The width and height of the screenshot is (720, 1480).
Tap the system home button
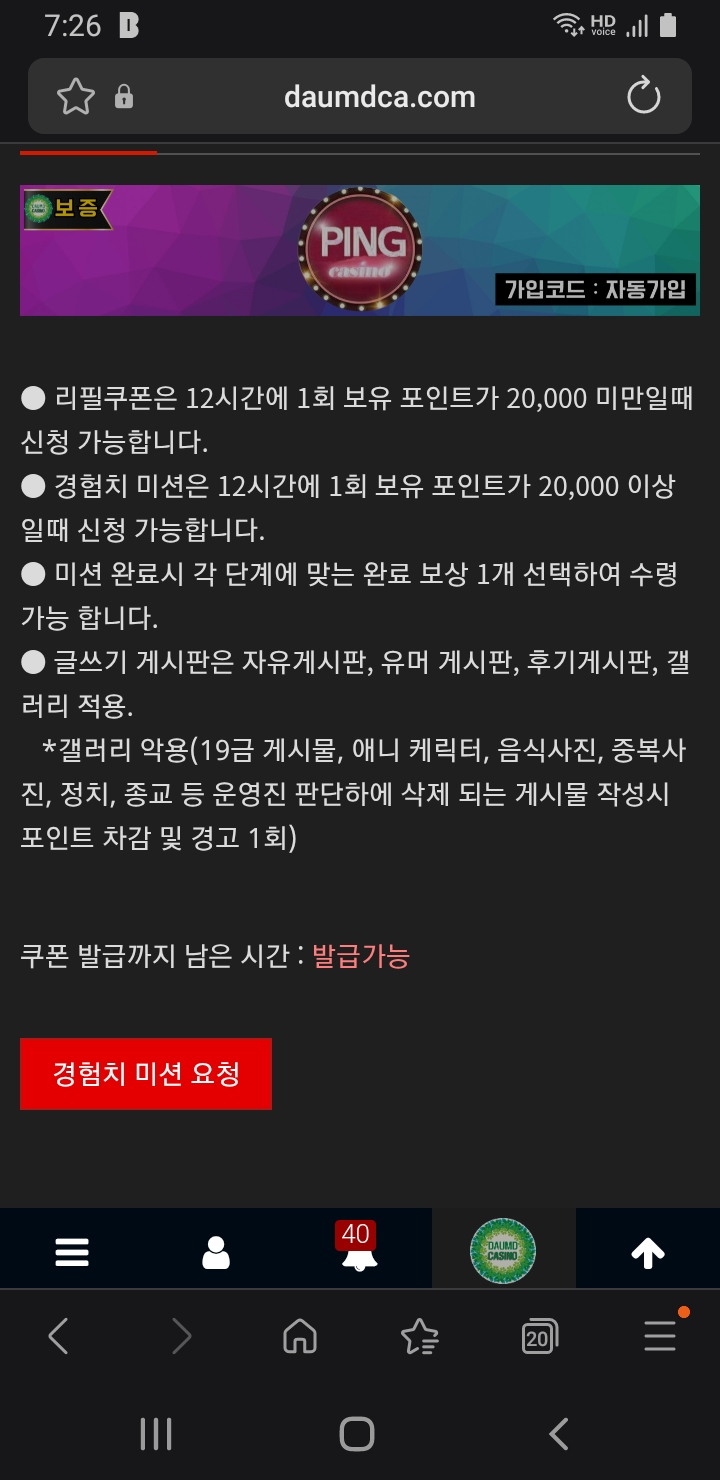[357, 1434]
